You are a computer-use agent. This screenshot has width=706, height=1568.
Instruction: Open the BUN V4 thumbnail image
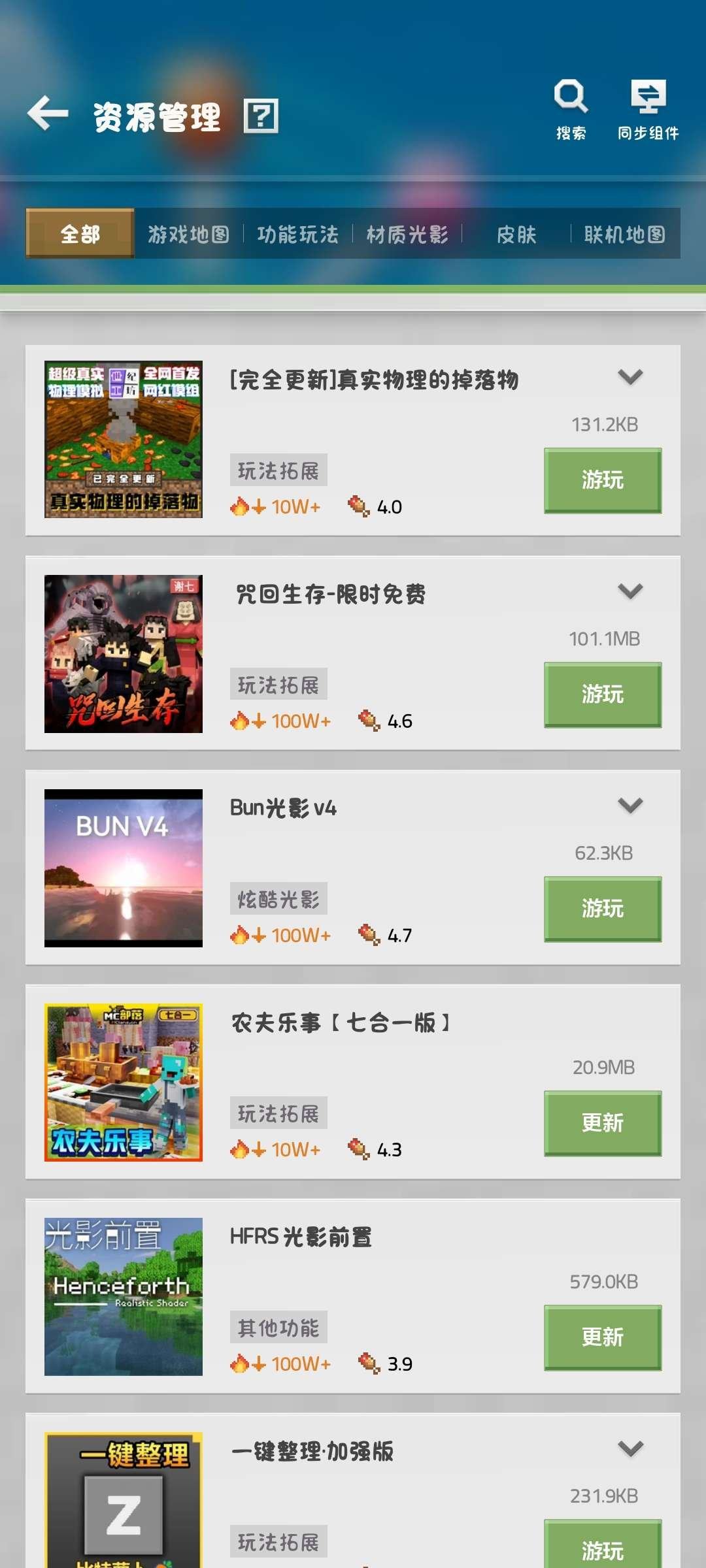[124, 866]
